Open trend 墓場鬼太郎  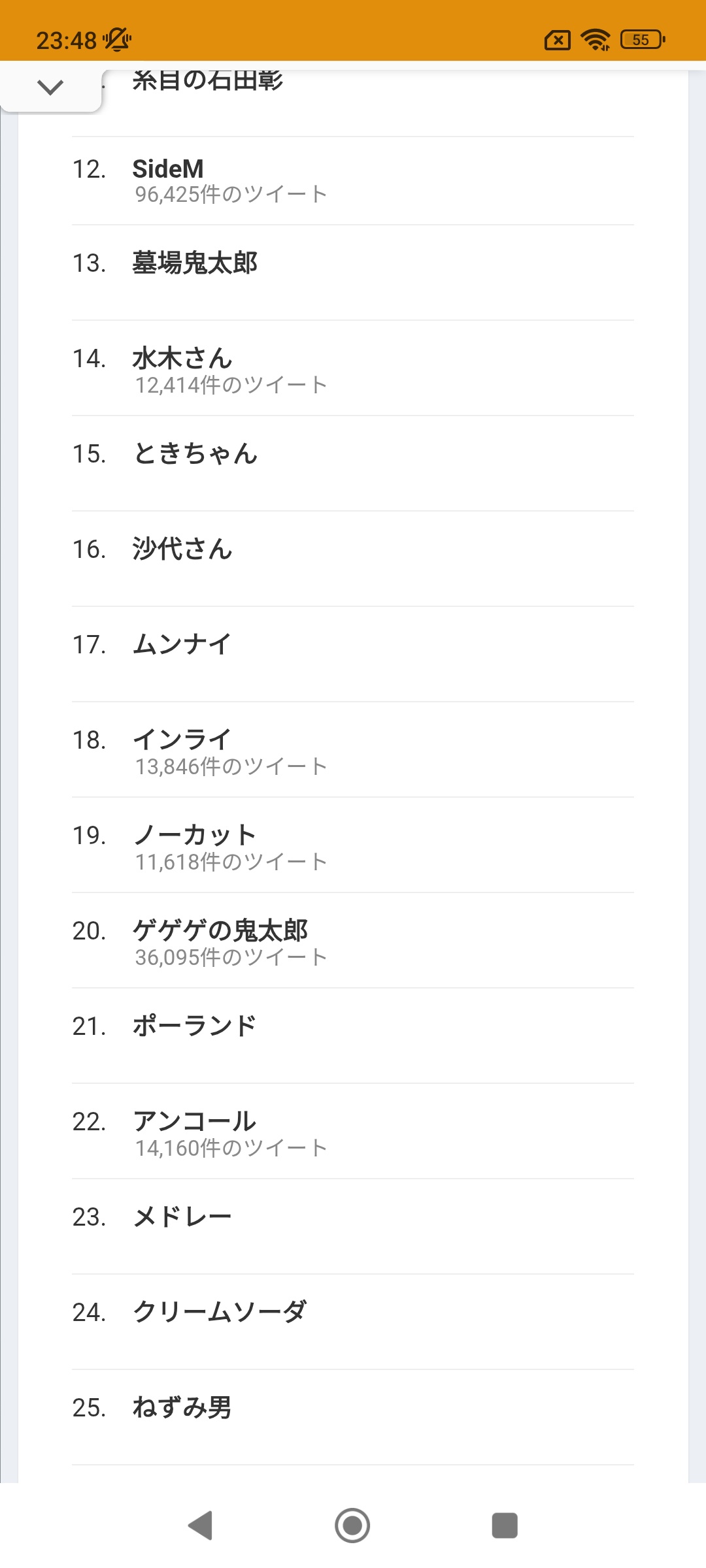pos(353,272)
